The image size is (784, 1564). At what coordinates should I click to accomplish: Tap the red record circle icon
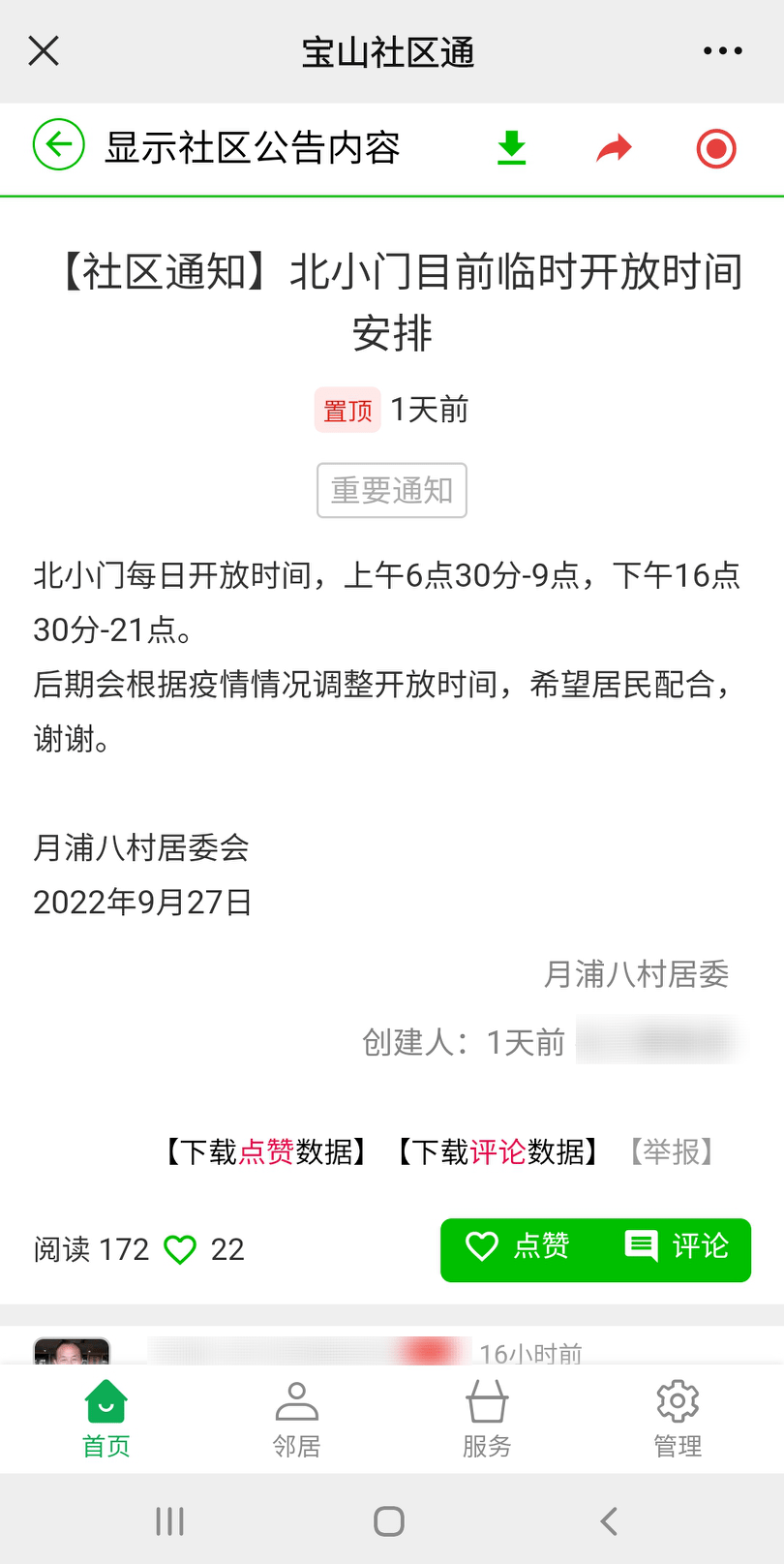pos(716,148)
